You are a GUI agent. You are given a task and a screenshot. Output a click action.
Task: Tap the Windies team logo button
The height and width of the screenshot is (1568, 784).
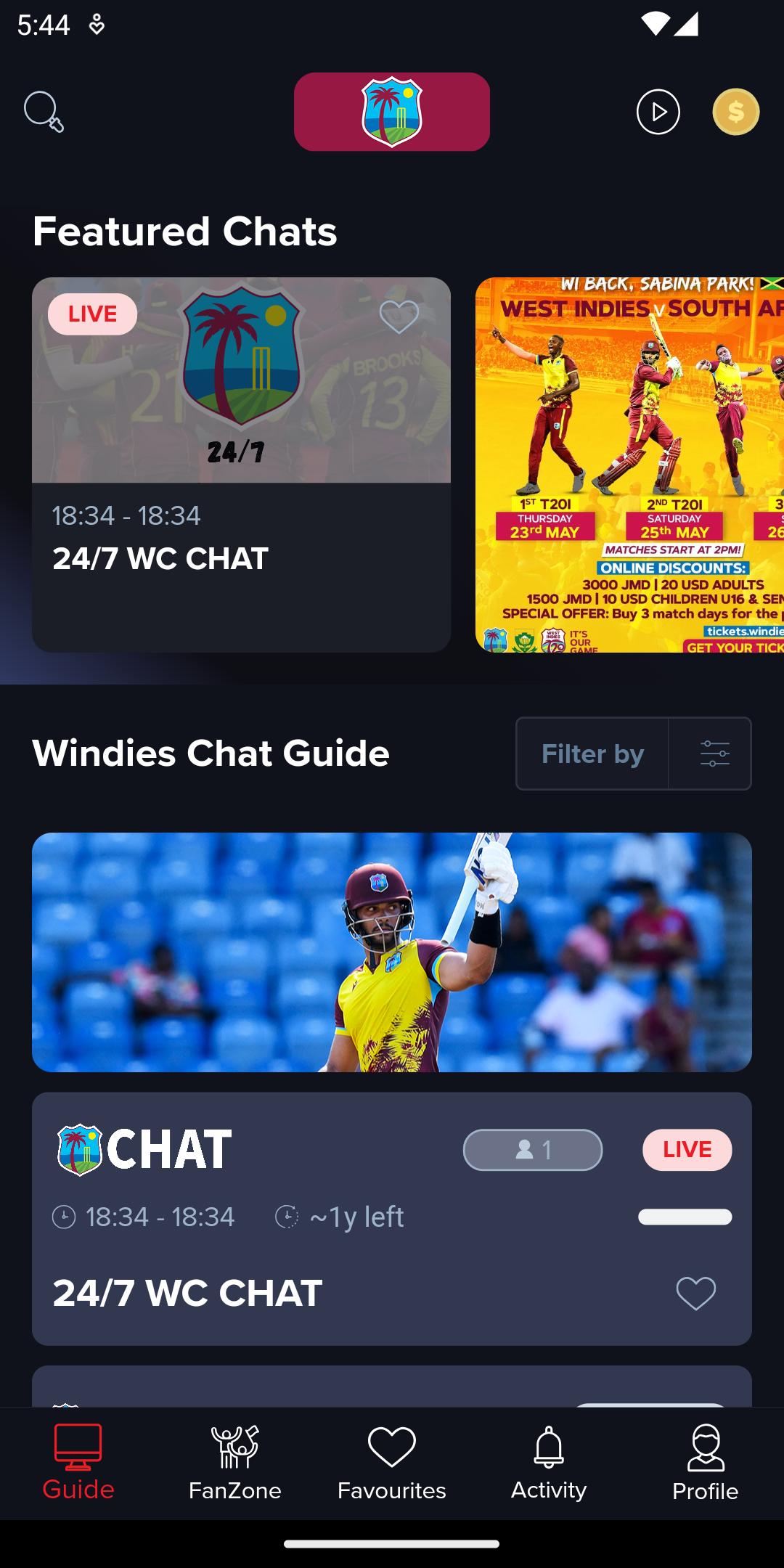tap(392, 112)
